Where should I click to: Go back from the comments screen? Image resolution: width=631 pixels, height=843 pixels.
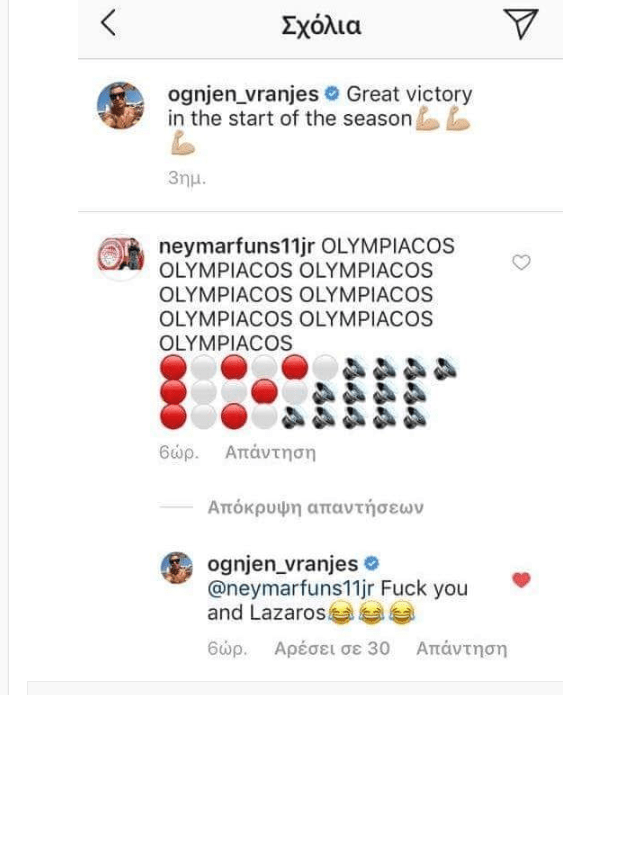click(x=109, y=25)
